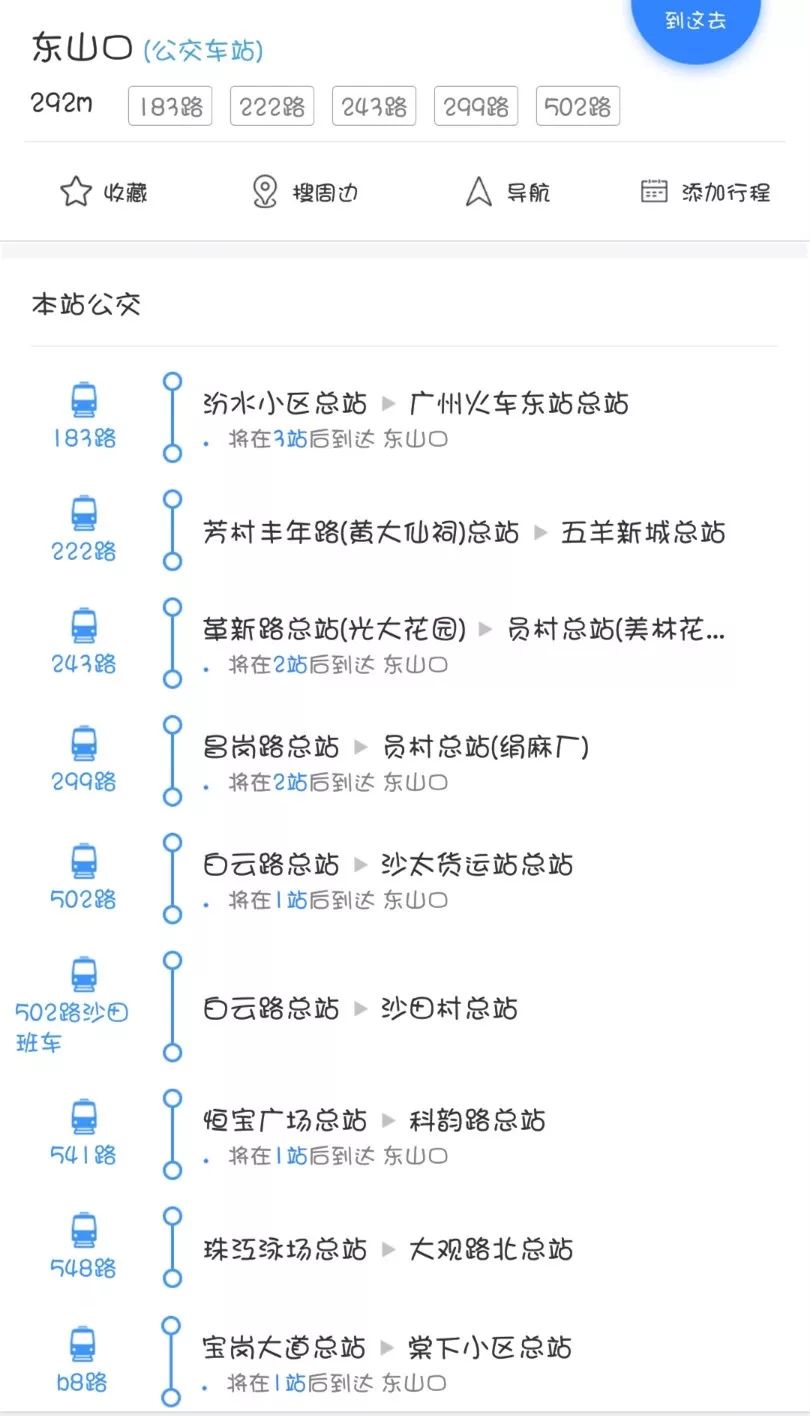
Task: Select the 183路 route chip
Action: click(169, 107)
